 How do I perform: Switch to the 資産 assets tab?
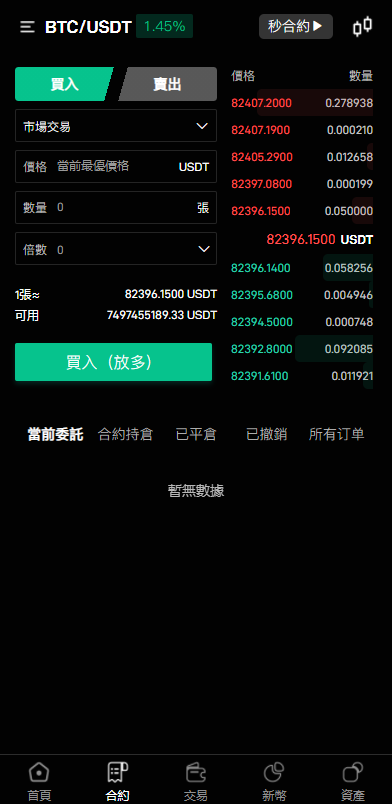click(x=352, y=781)
